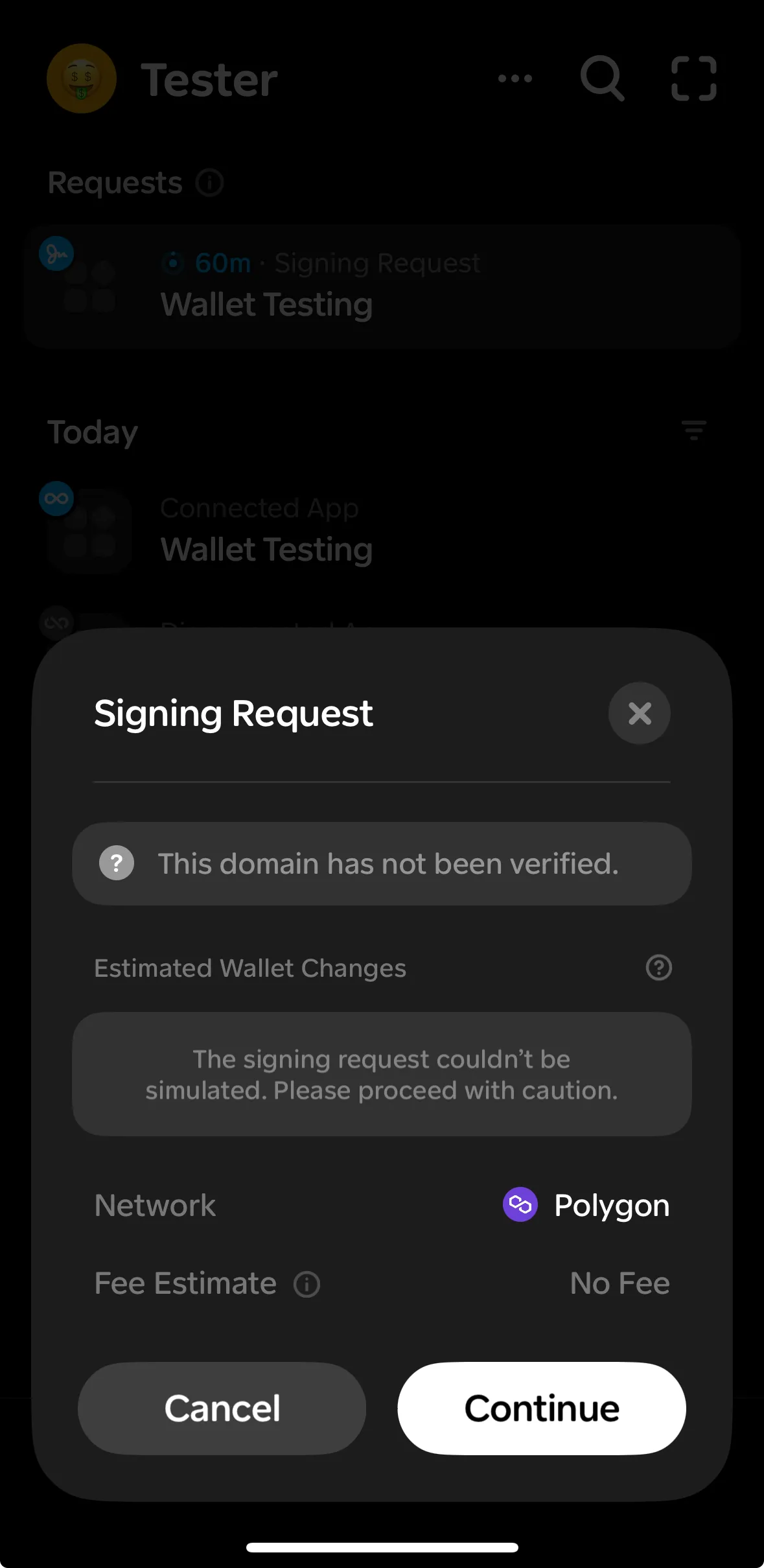
Task: Cancel the signing request
Action: click(222, 1408)
